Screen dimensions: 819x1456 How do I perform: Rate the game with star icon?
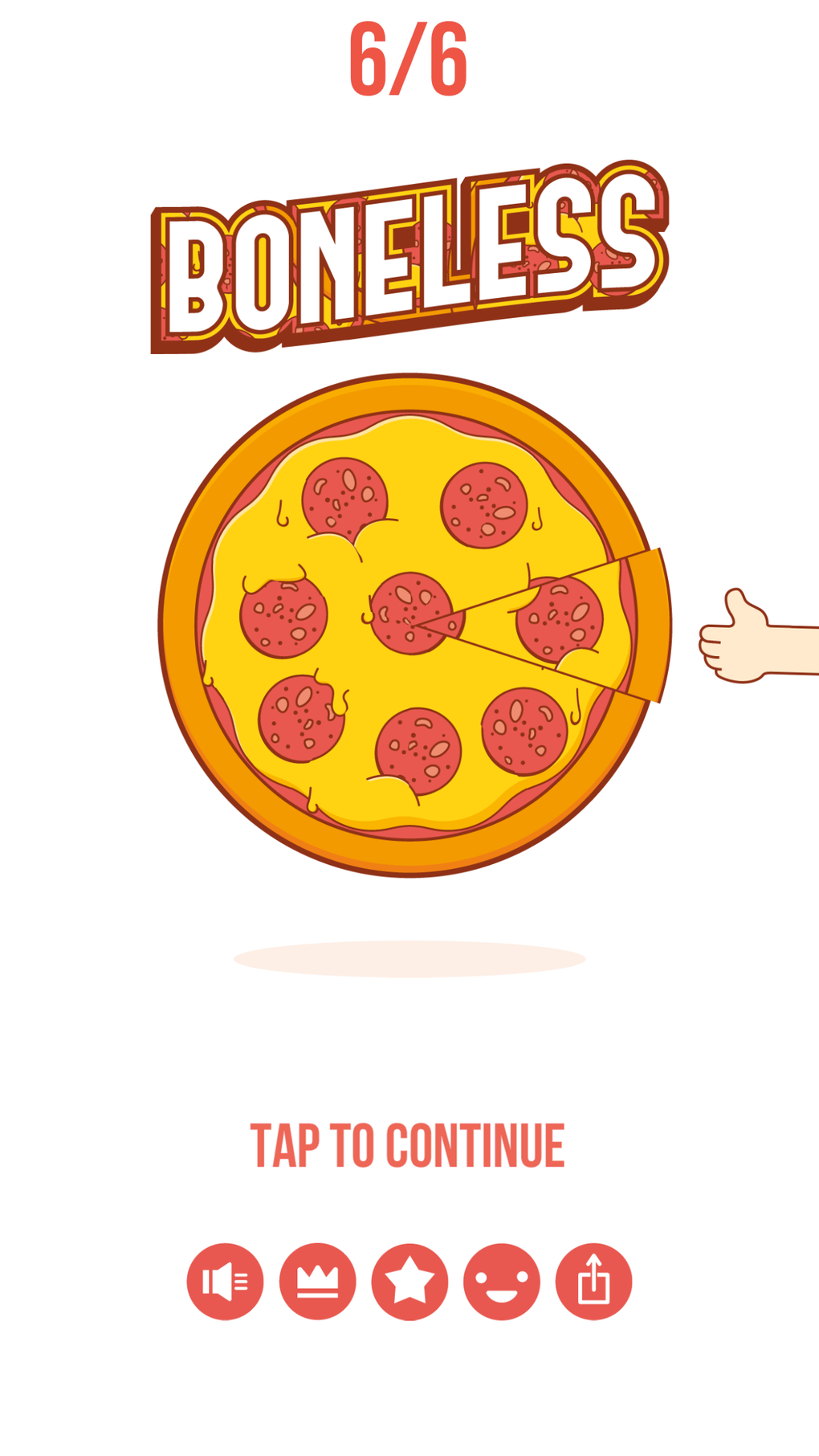pyautogui.click(x=409, y=1282)
